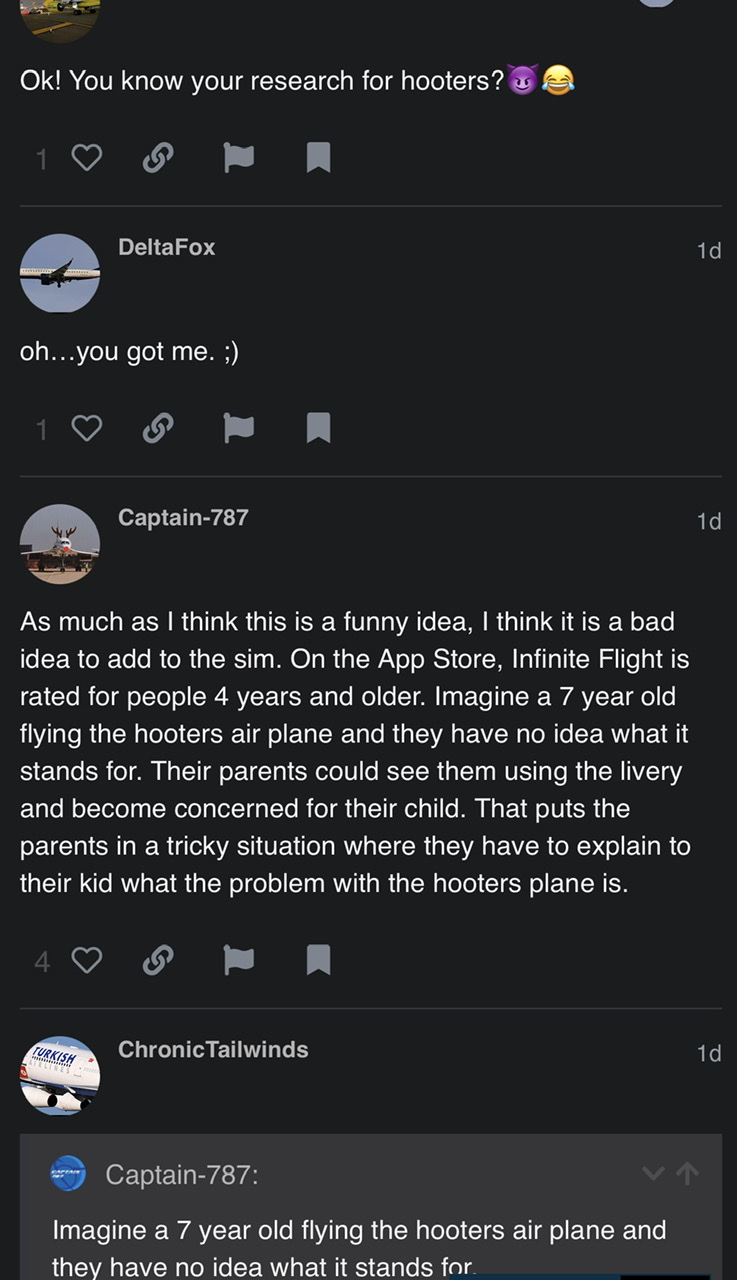Viewport: 737px width, 1280px height.
Task: Open ChronicTailwinds username link
Action: [213, 1049]
